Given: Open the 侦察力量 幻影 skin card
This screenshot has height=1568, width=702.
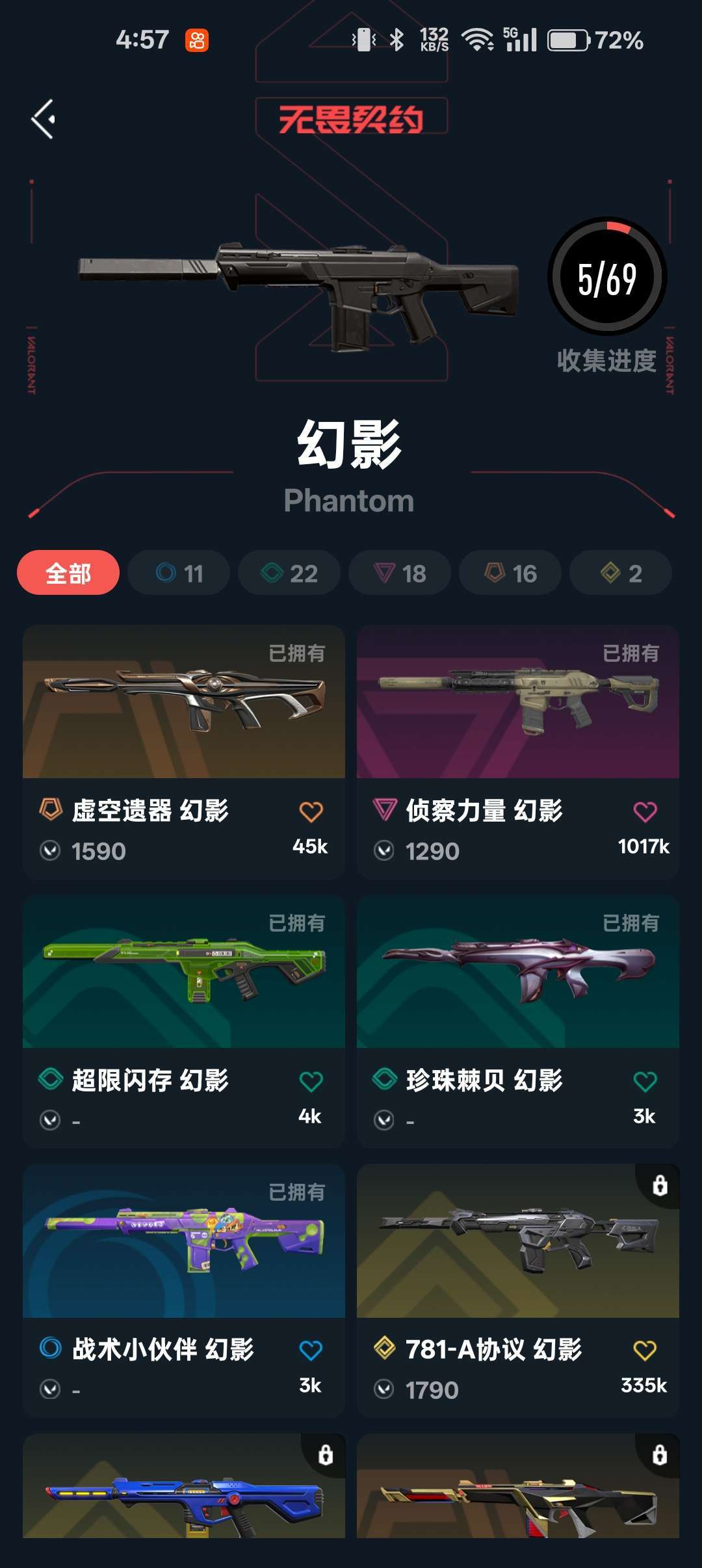Looking at the screenshot, I should pos(518,752).
